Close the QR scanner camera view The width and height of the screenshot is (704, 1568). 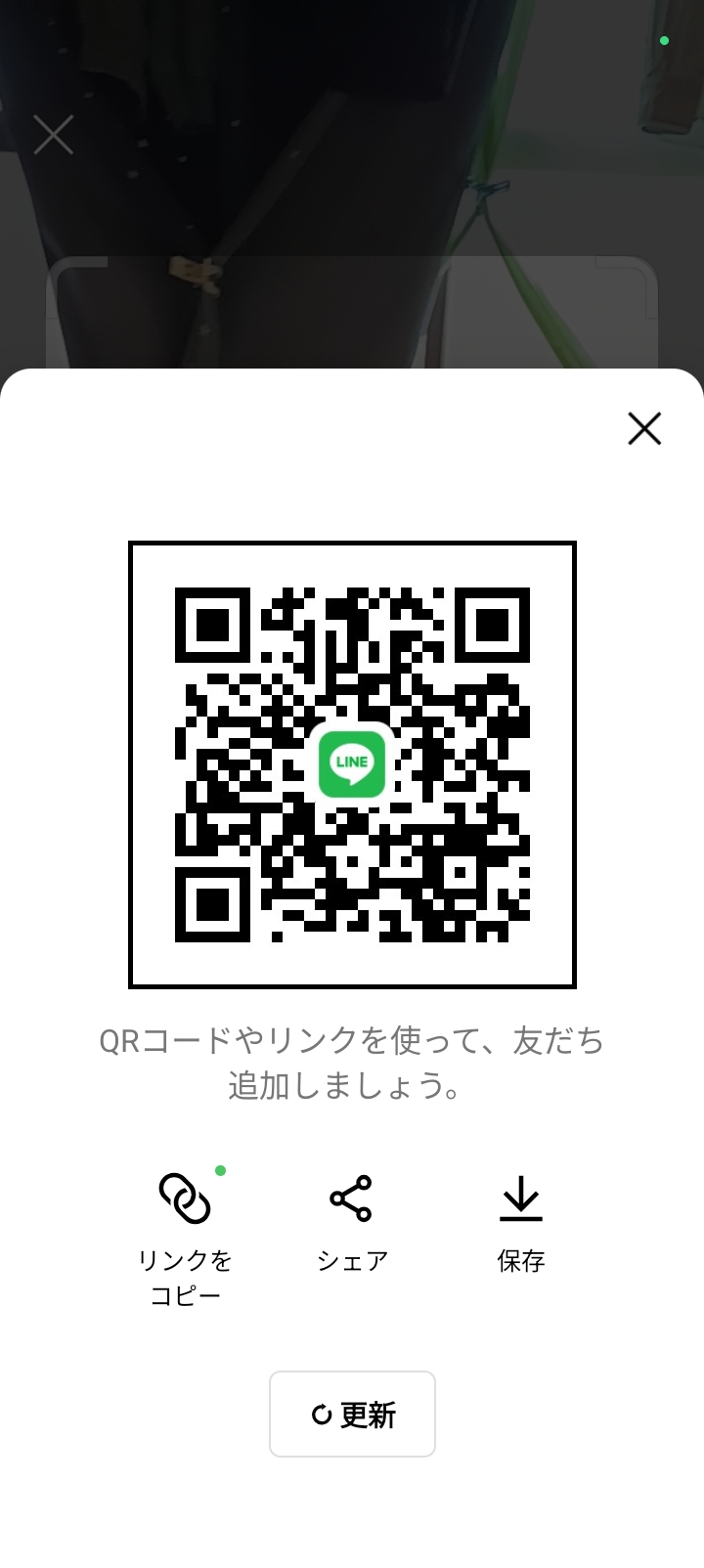54,135
